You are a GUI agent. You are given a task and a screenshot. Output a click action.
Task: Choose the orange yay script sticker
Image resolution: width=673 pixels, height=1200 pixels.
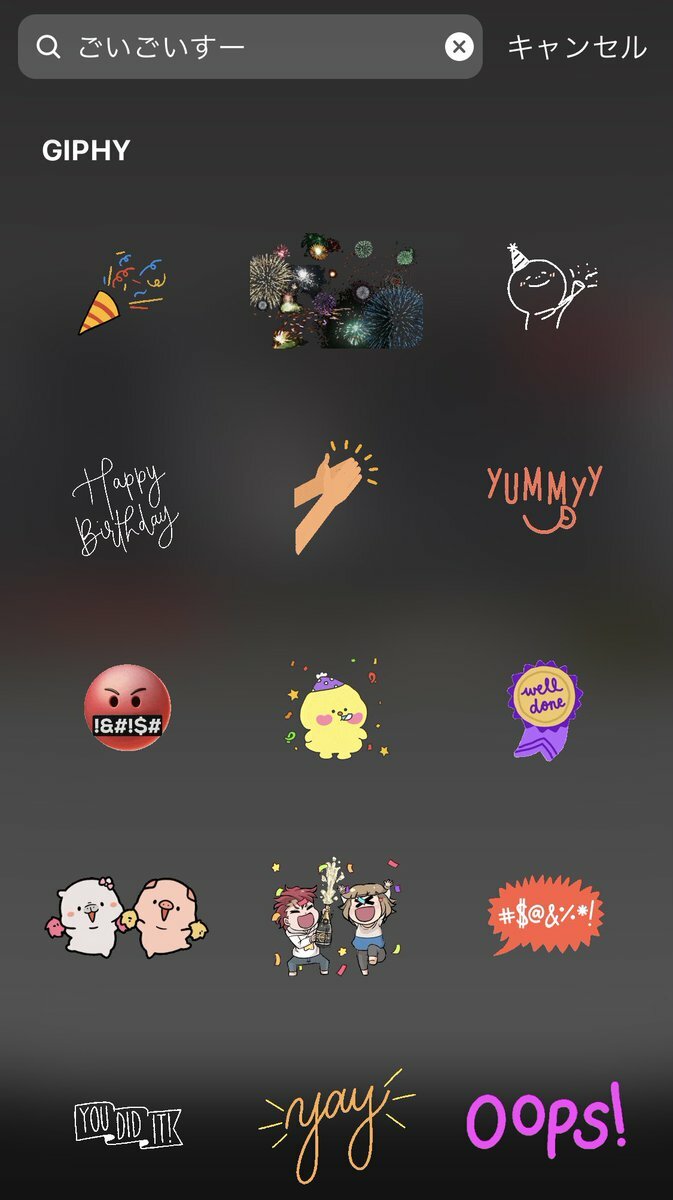336,1120
